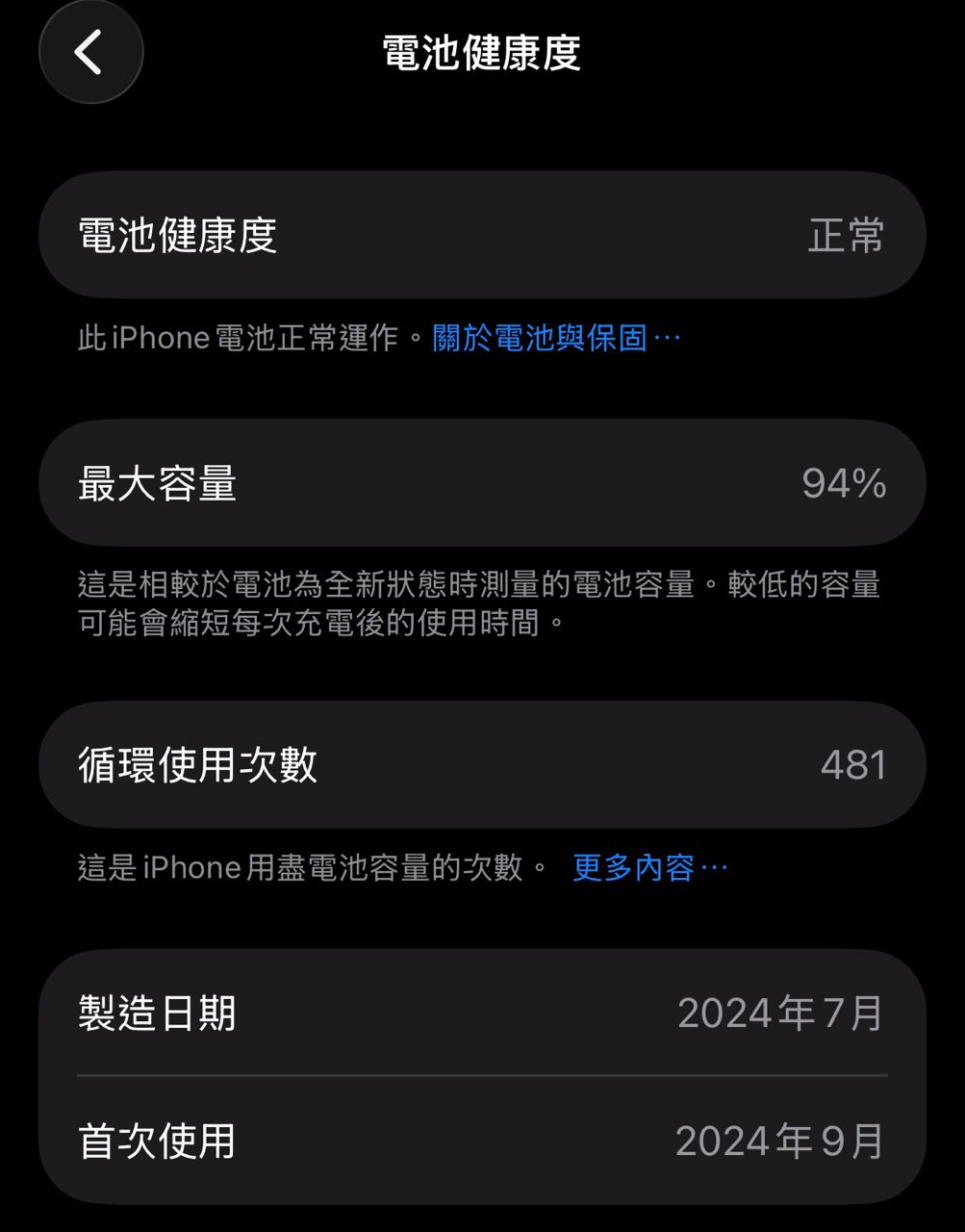Open the 關於電池與保固 link
Screen dimensions: 965x1232
555,338
